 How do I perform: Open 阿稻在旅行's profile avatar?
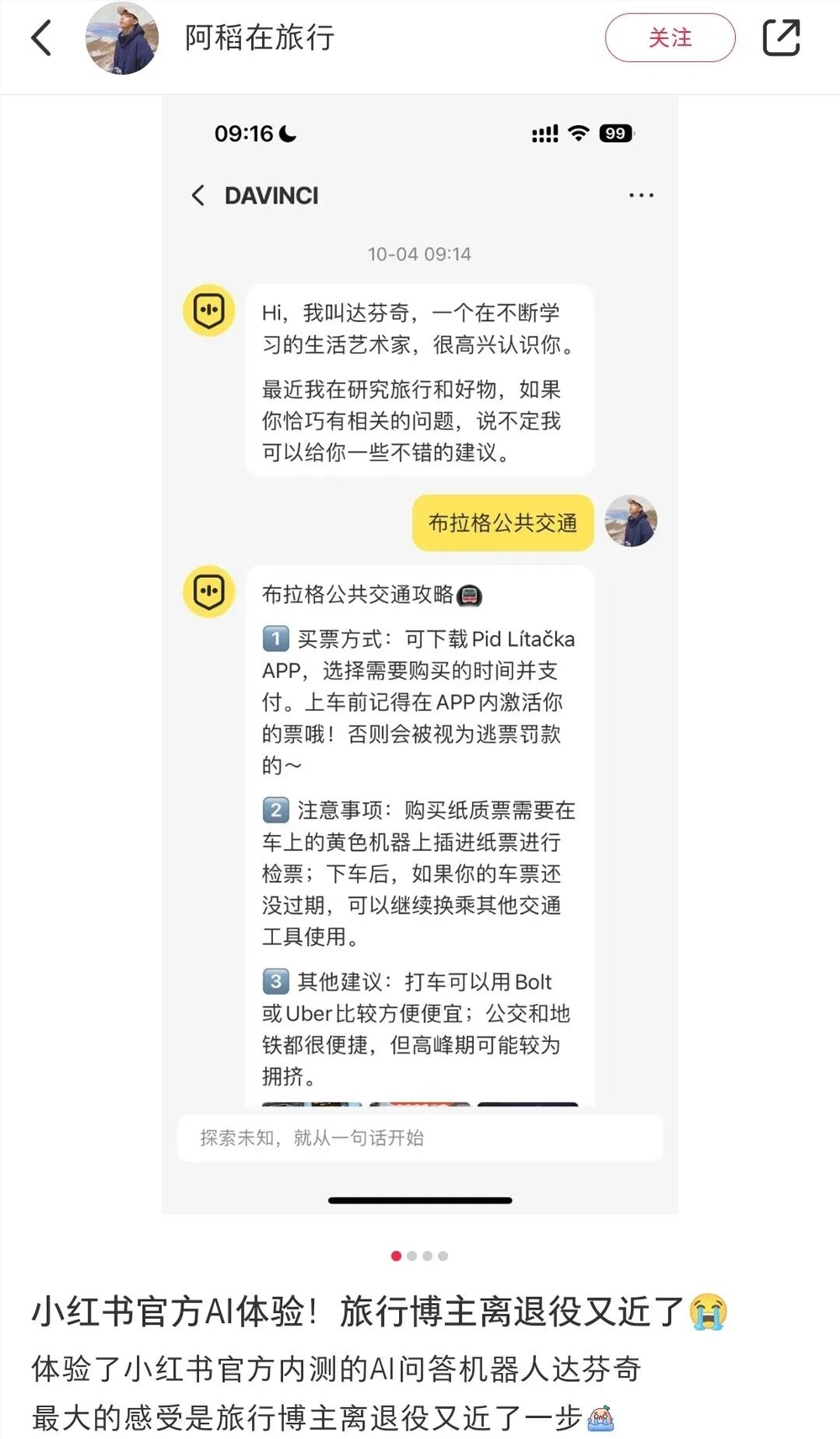click(x=123, y=39)
